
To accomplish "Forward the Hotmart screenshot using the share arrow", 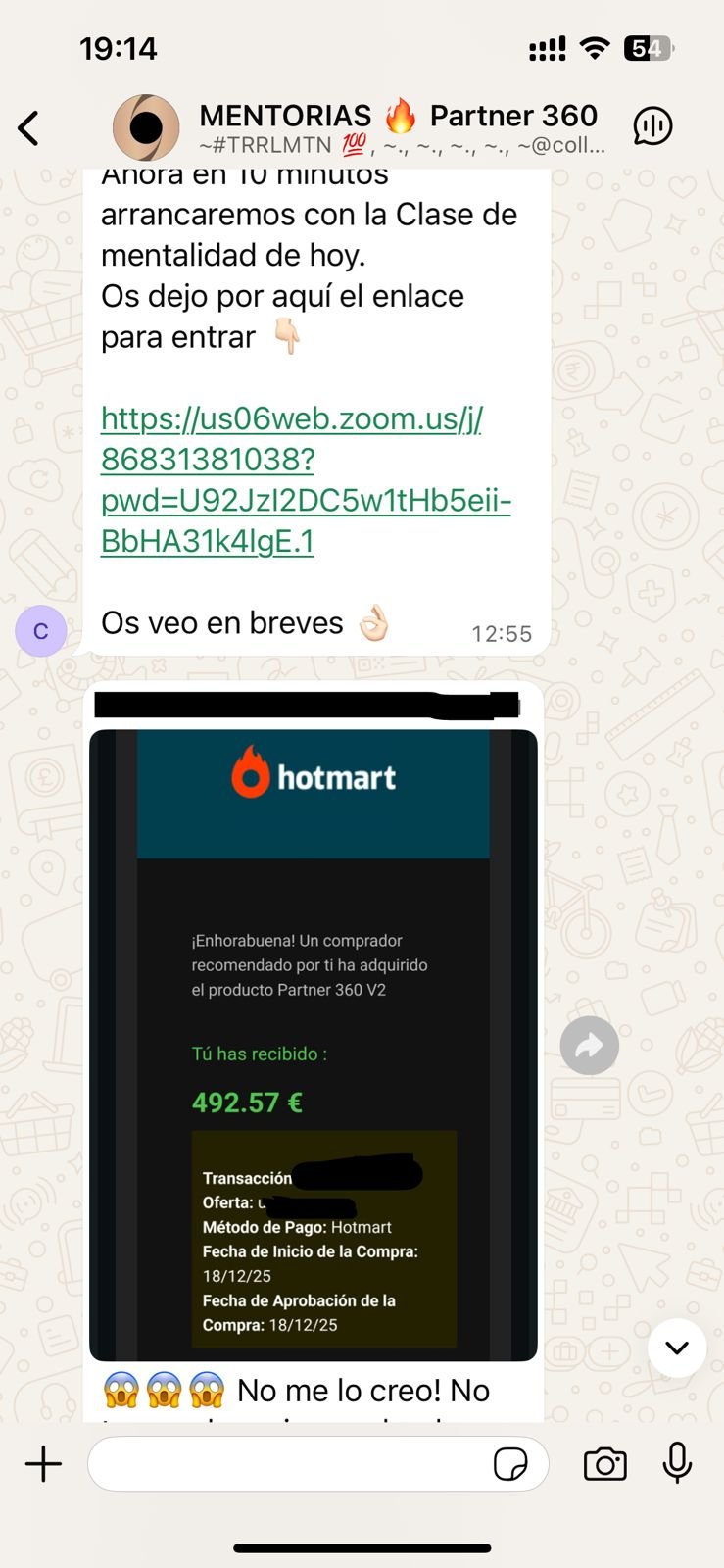I will pyautogui.click(x=589, y=1045).
